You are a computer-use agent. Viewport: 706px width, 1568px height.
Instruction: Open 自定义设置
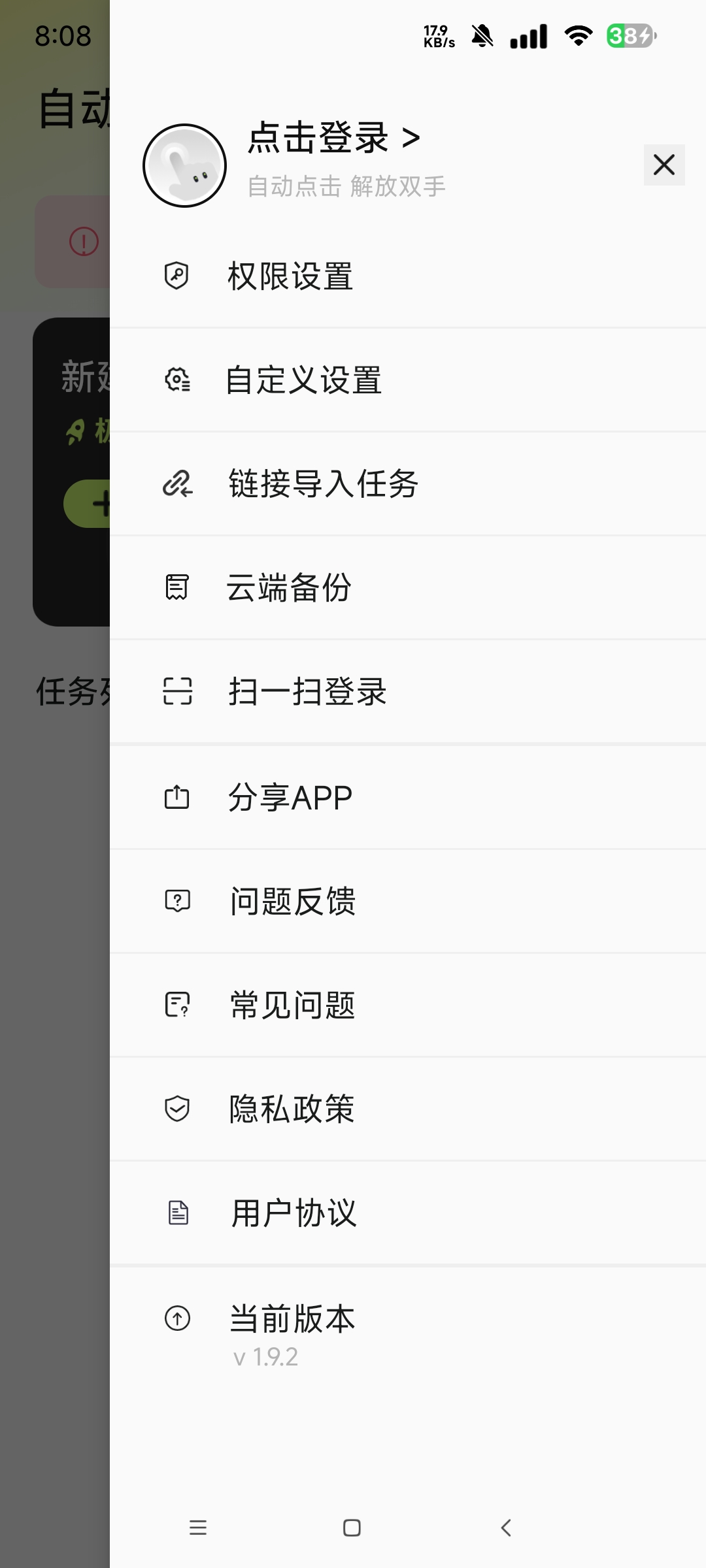(408, 380)
